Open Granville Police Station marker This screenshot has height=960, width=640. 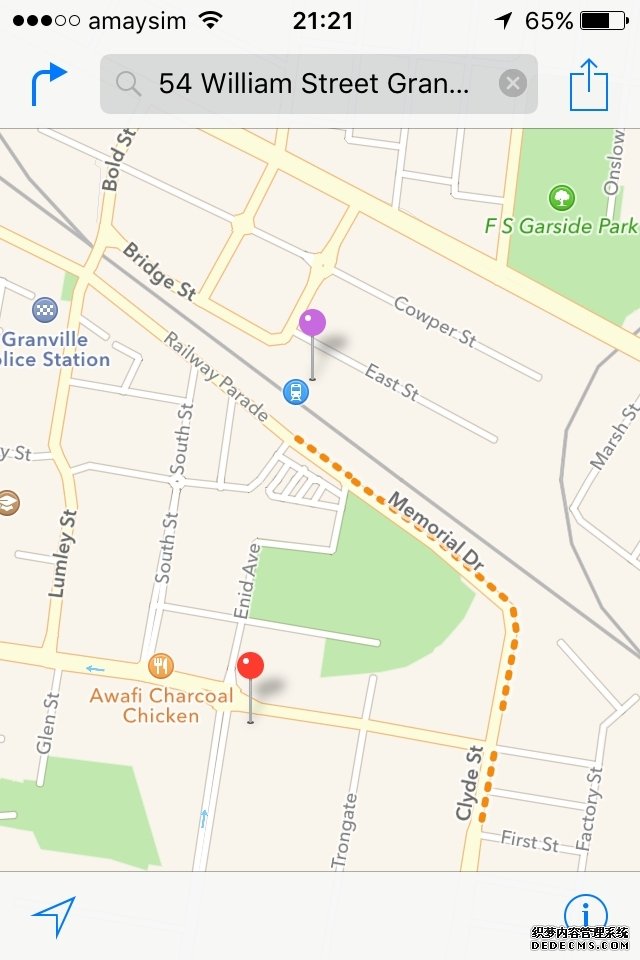45,310
